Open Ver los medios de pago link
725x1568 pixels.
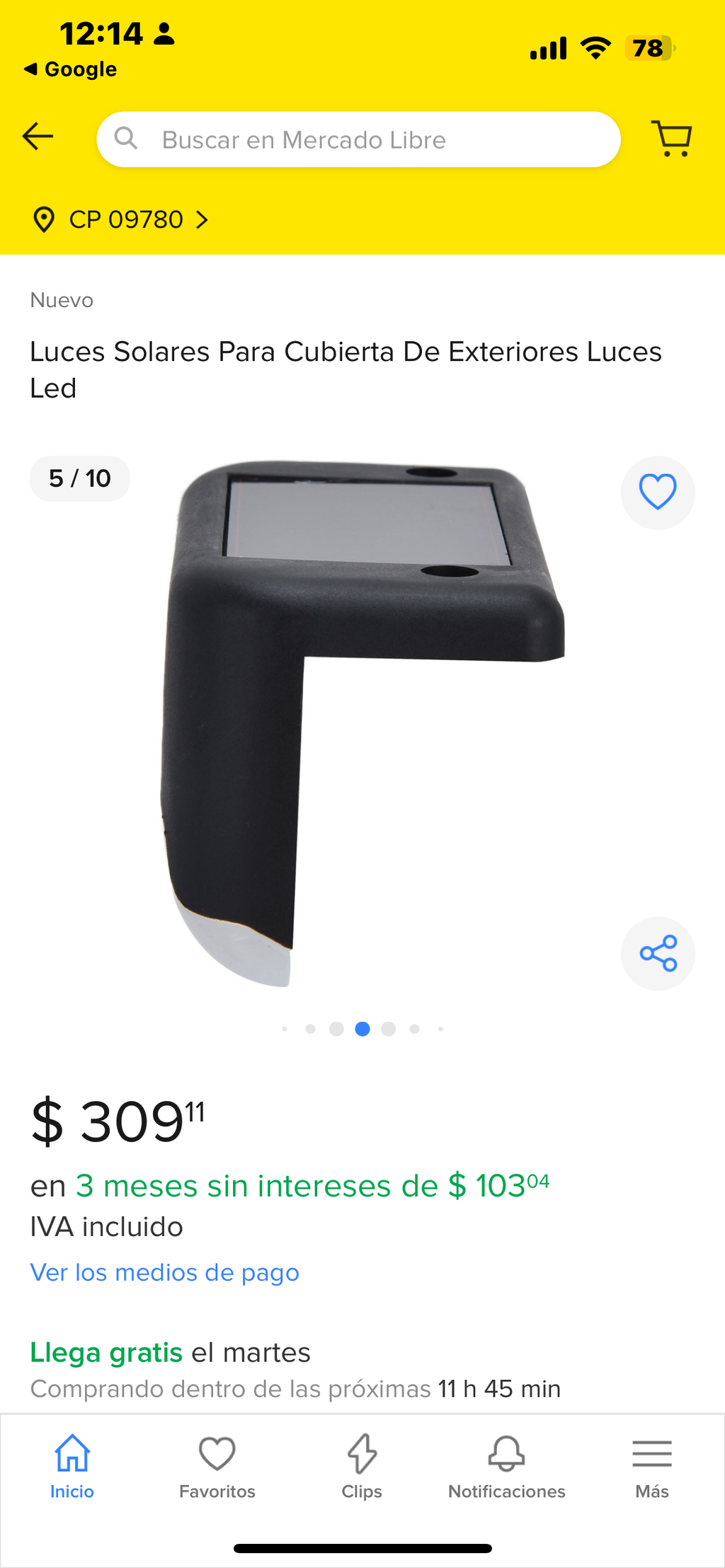tap(164, 1272)
